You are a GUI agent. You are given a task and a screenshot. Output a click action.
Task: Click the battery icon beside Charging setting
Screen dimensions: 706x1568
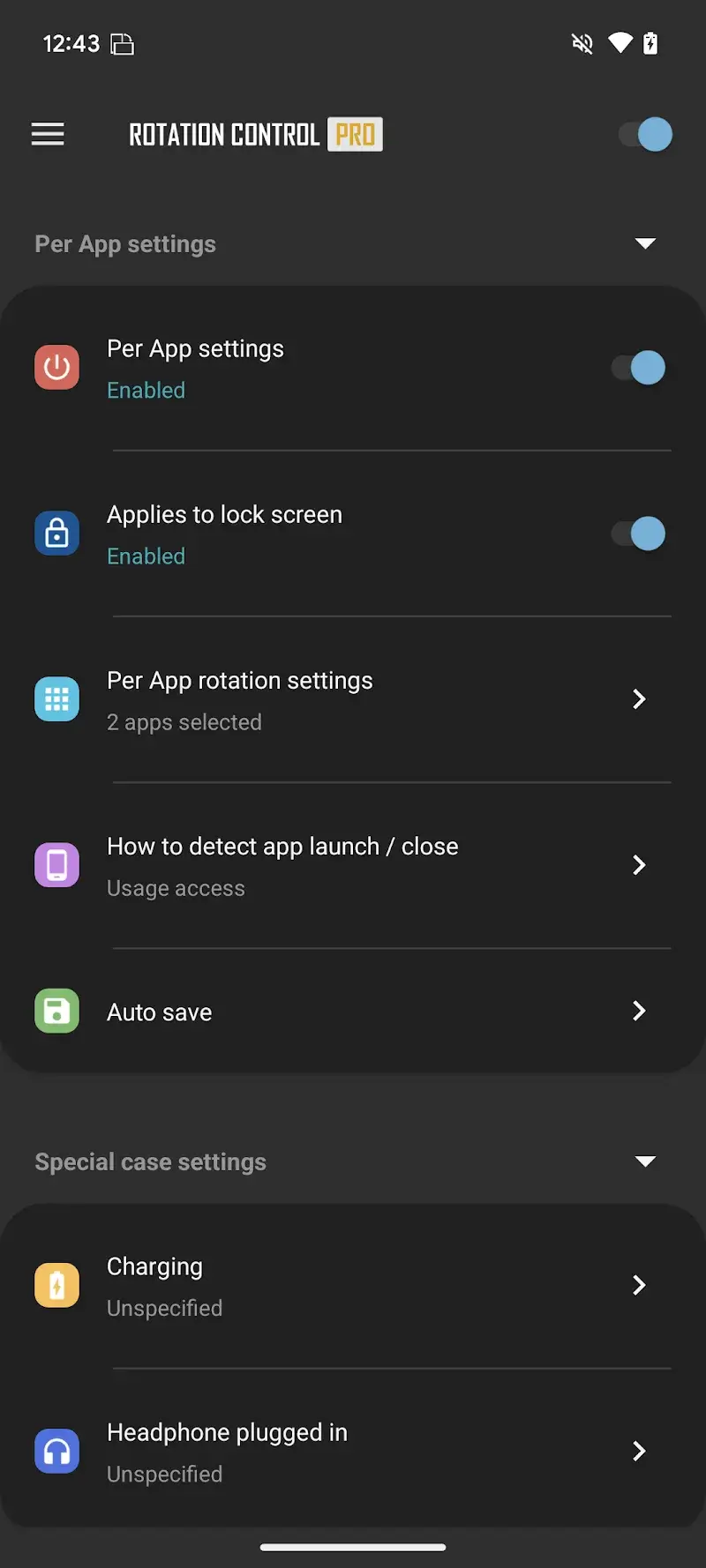coord(56,1285)
